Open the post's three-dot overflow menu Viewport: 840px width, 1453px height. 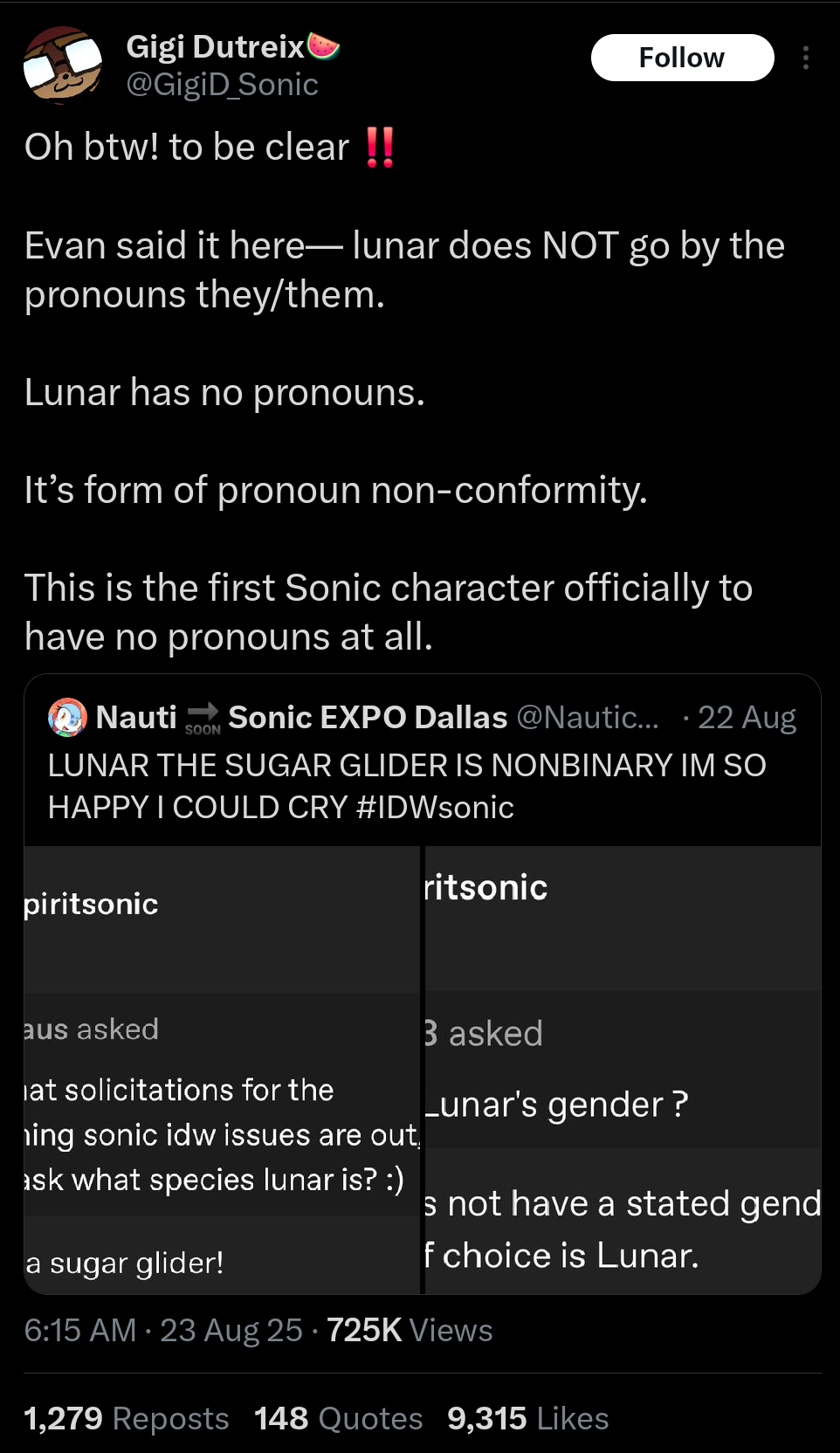805,58
